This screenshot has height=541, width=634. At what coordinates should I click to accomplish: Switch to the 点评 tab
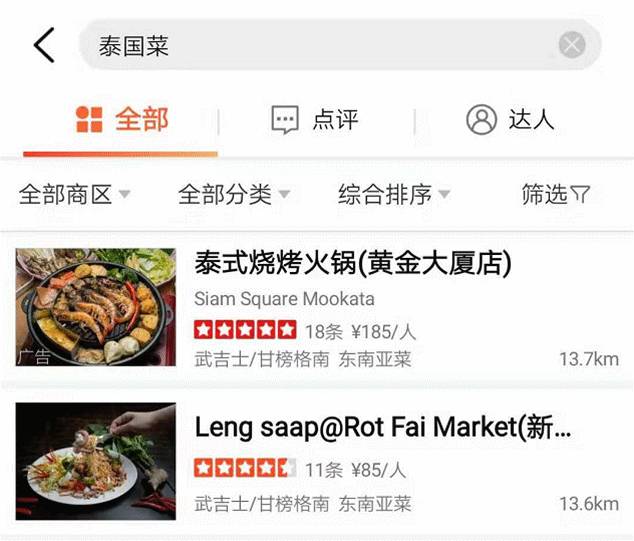tap(315, 120)
